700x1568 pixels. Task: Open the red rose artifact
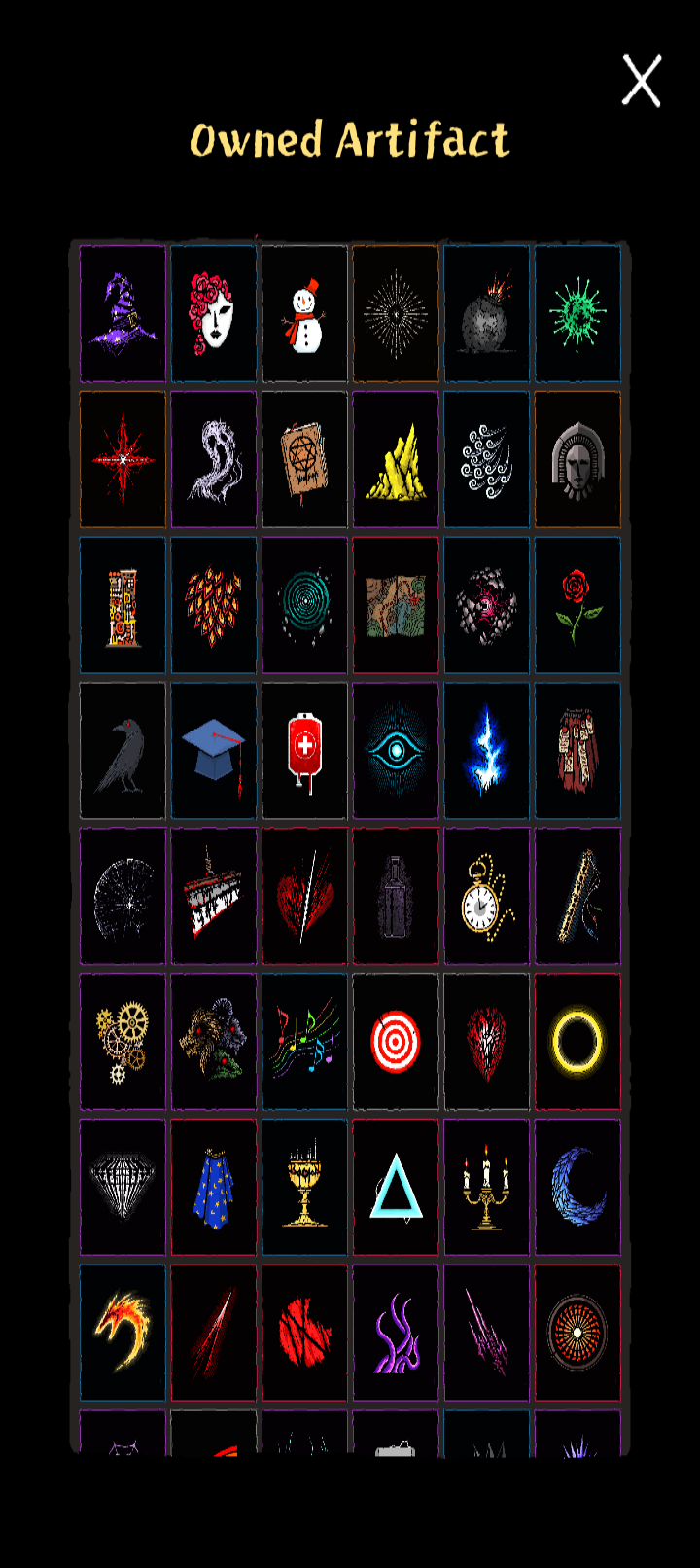[x=577, y=605]
